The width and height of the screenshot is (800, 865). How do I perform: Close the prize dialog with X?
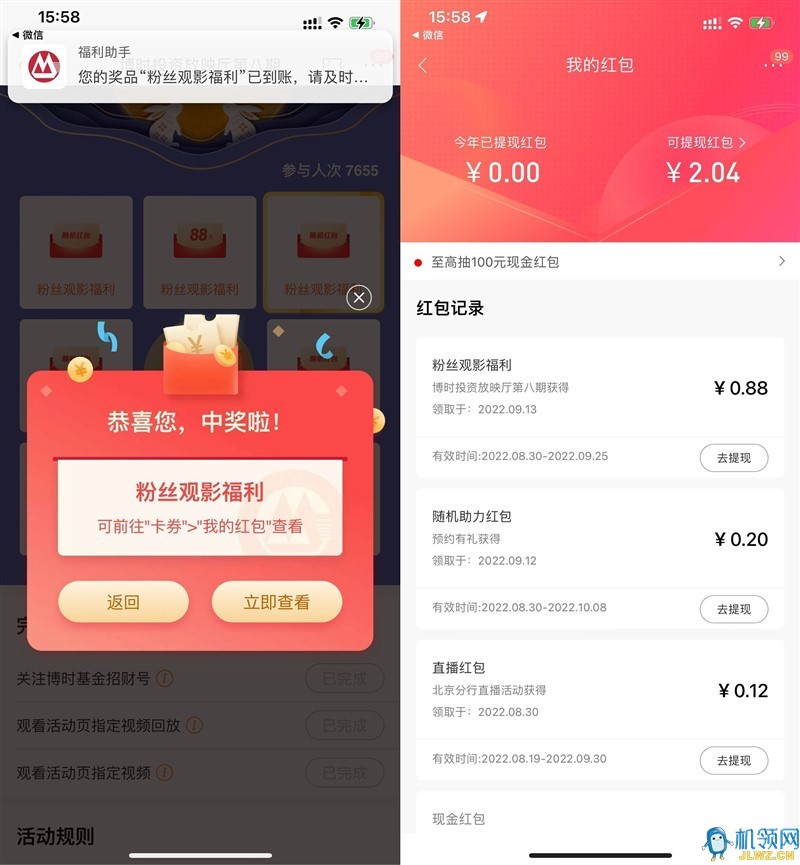[x=359, y=297]
